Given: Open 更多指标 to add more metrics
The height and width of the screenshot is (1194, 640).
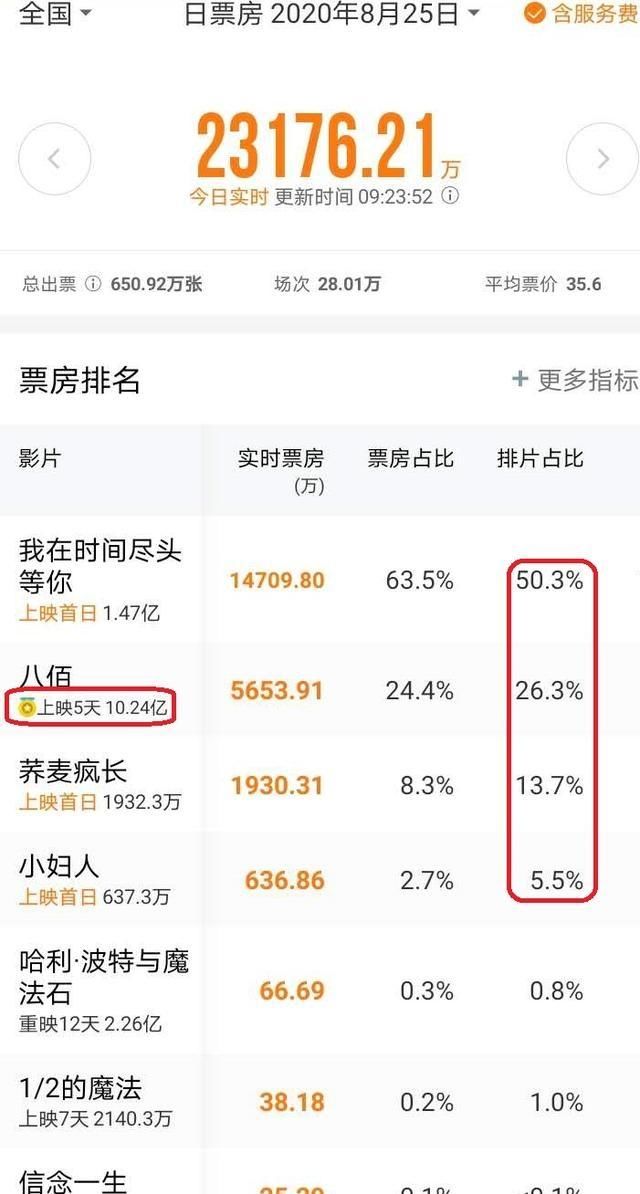Looking at the screenshot, I should click(x=574, y=380).
